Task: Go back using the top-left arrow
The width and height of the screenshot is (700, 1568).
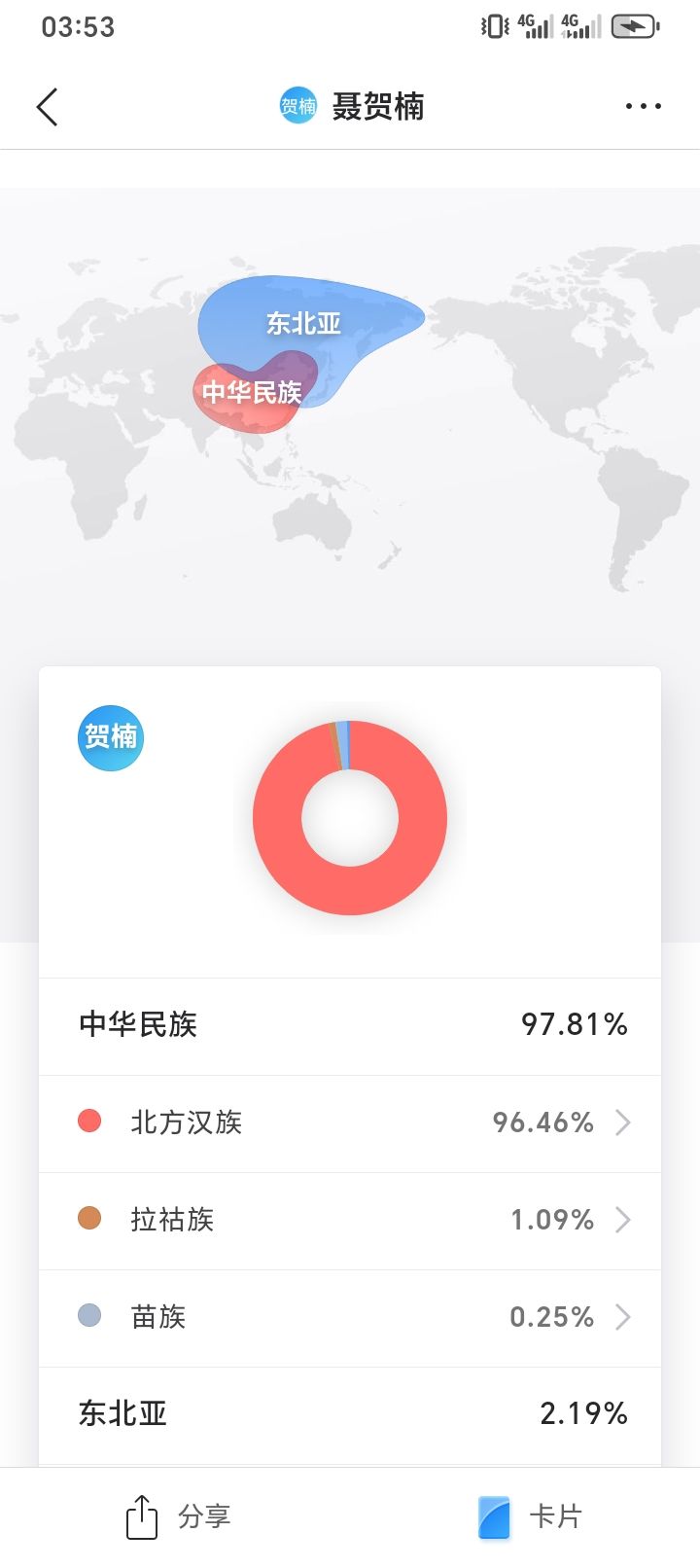Action: [x=47, y=107]
